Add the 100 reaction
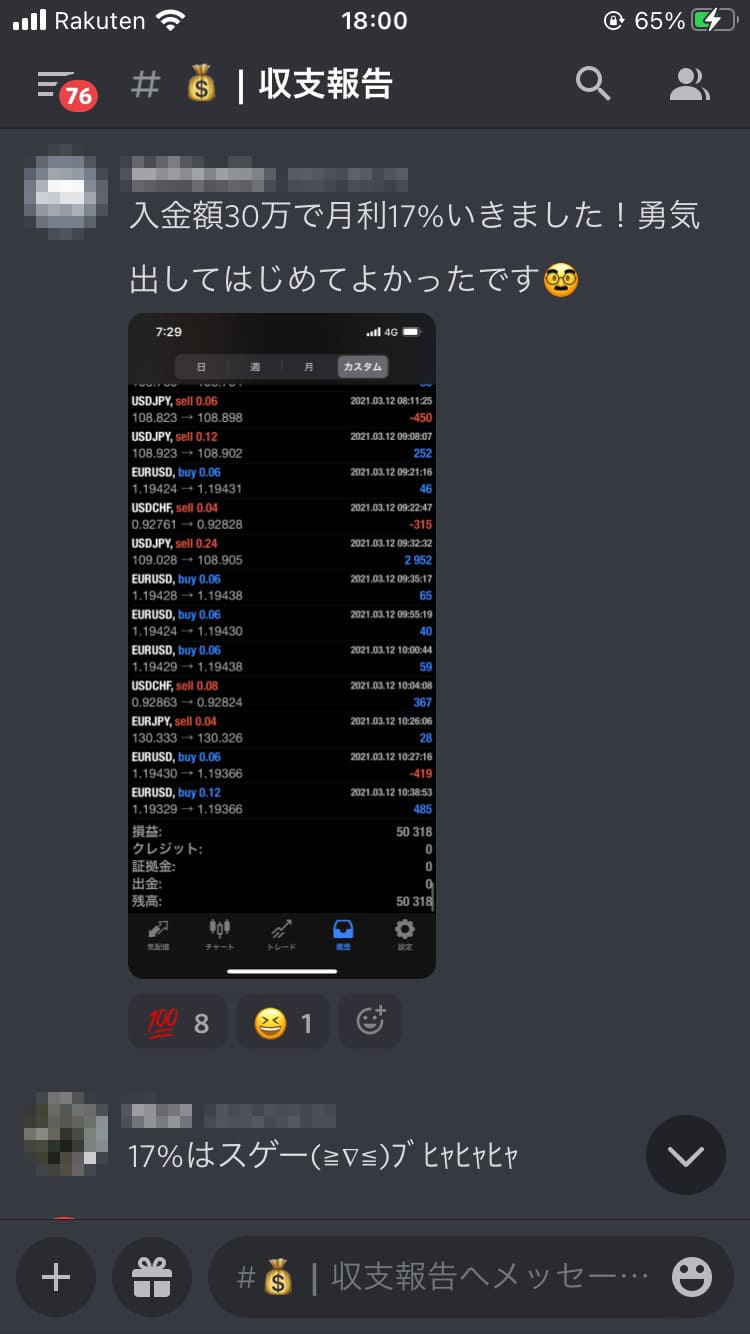 point(178,1022)
